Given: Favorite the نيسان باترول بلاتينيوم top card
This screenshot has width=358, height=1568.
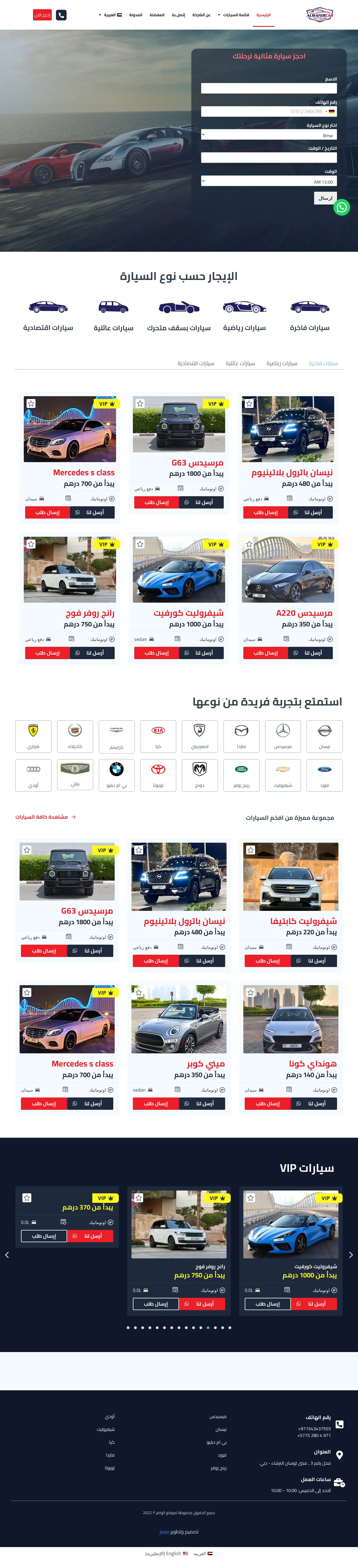Looking at the screenshot, I should (x=249, y=403).
